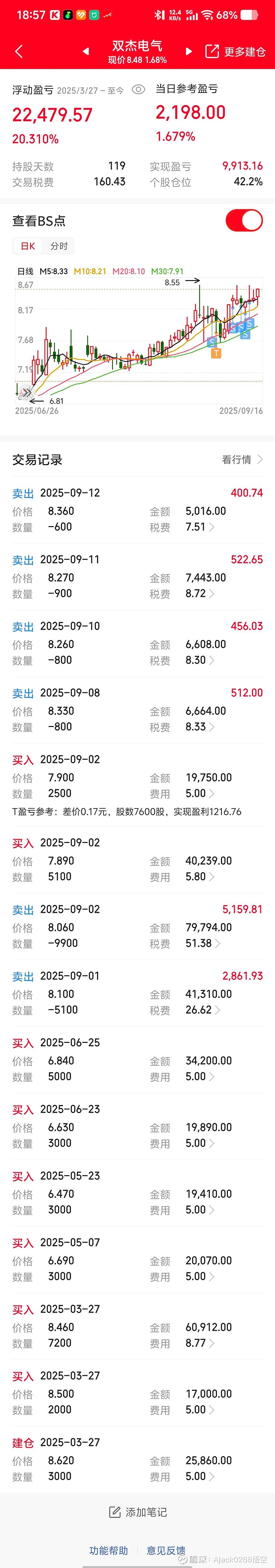
Task: Open the 意见反馈 feedback link
Action: pos(165,1550)
